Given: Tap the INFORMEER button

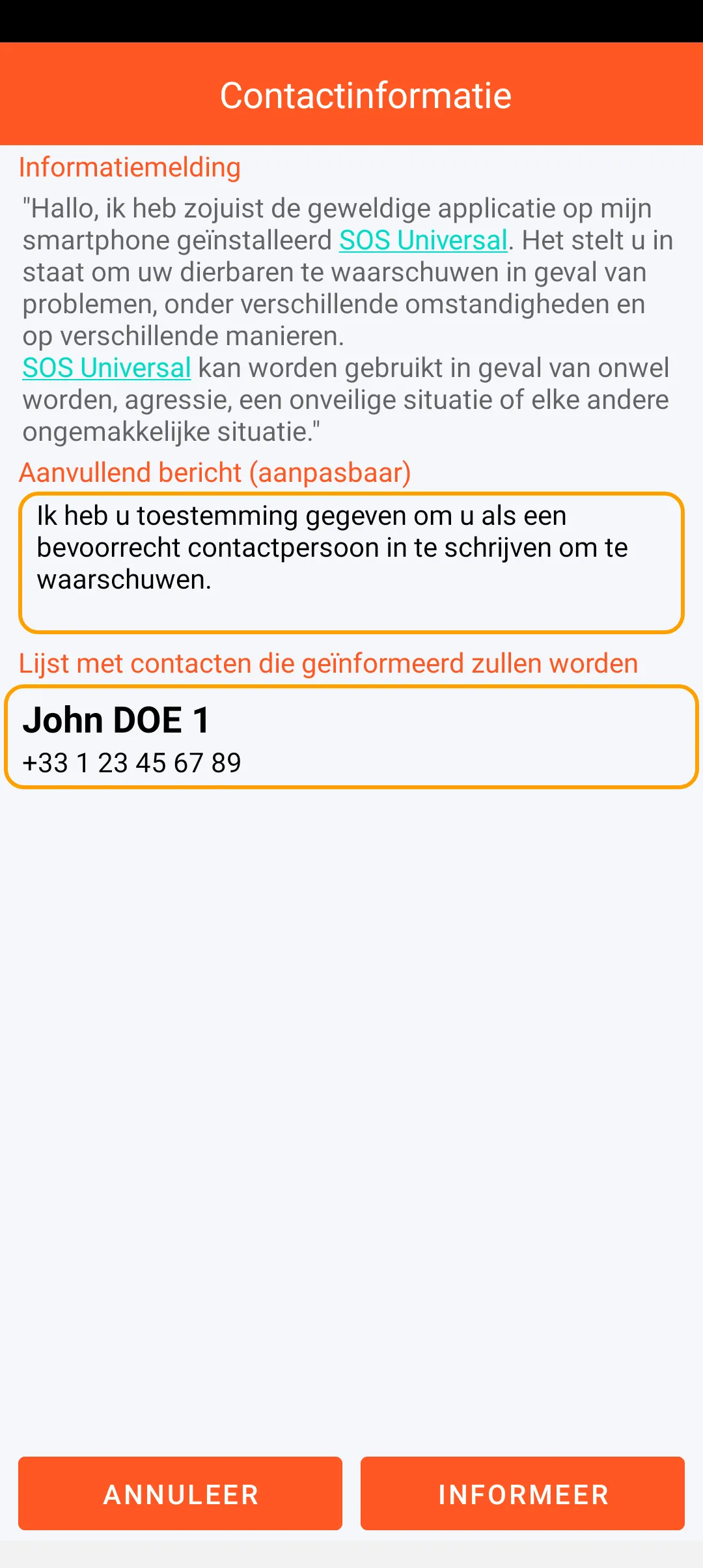Looking at the screenshot, I should (522, 1494).
